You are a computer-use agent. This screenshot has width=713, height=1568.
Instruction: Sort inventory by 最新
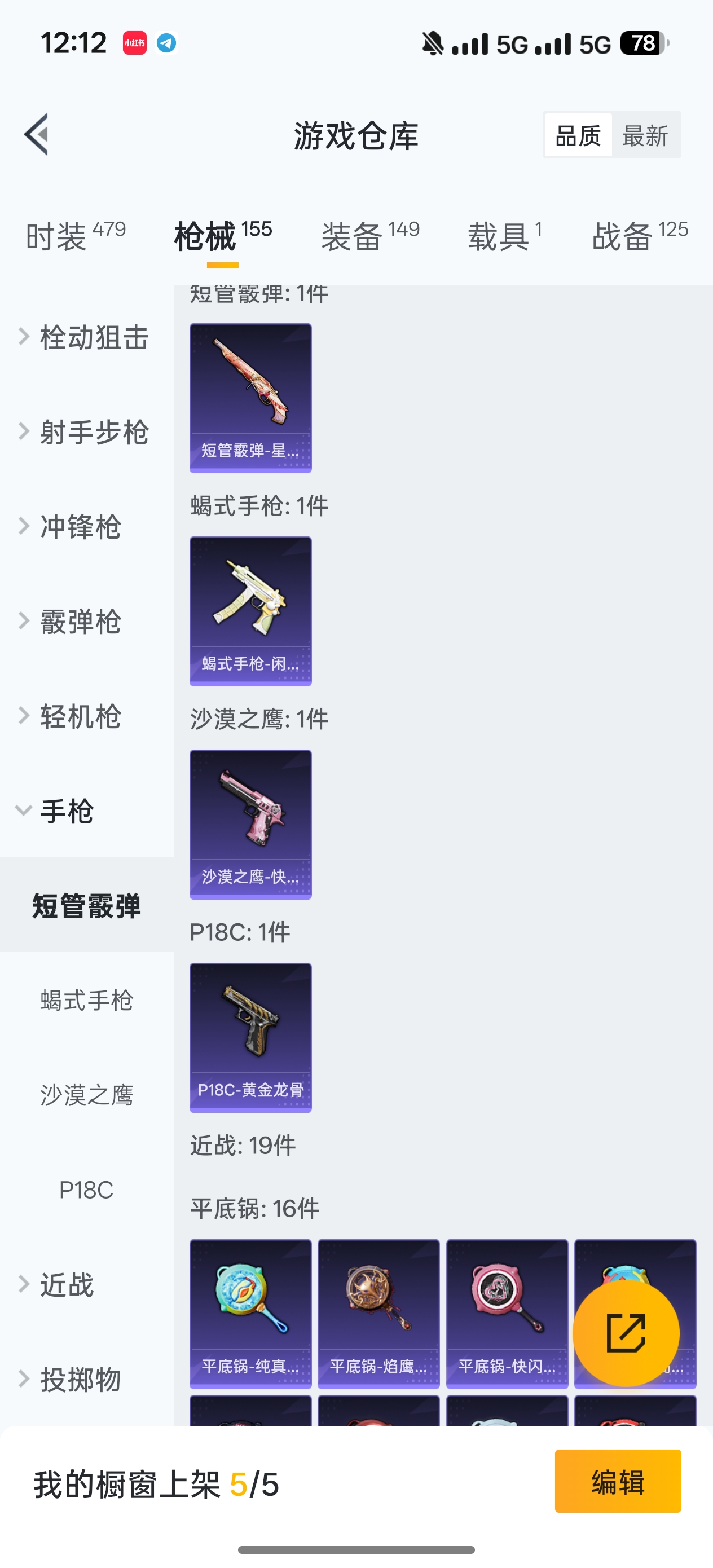645,135
